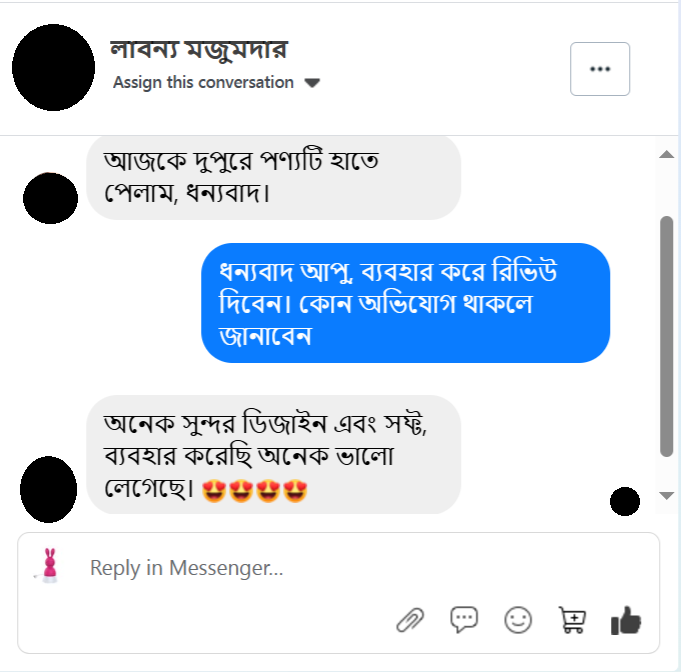Viewport: 681px width, 672px height.
Task: Tap the scrollbar up arrow
Action: tap(667, 154)
